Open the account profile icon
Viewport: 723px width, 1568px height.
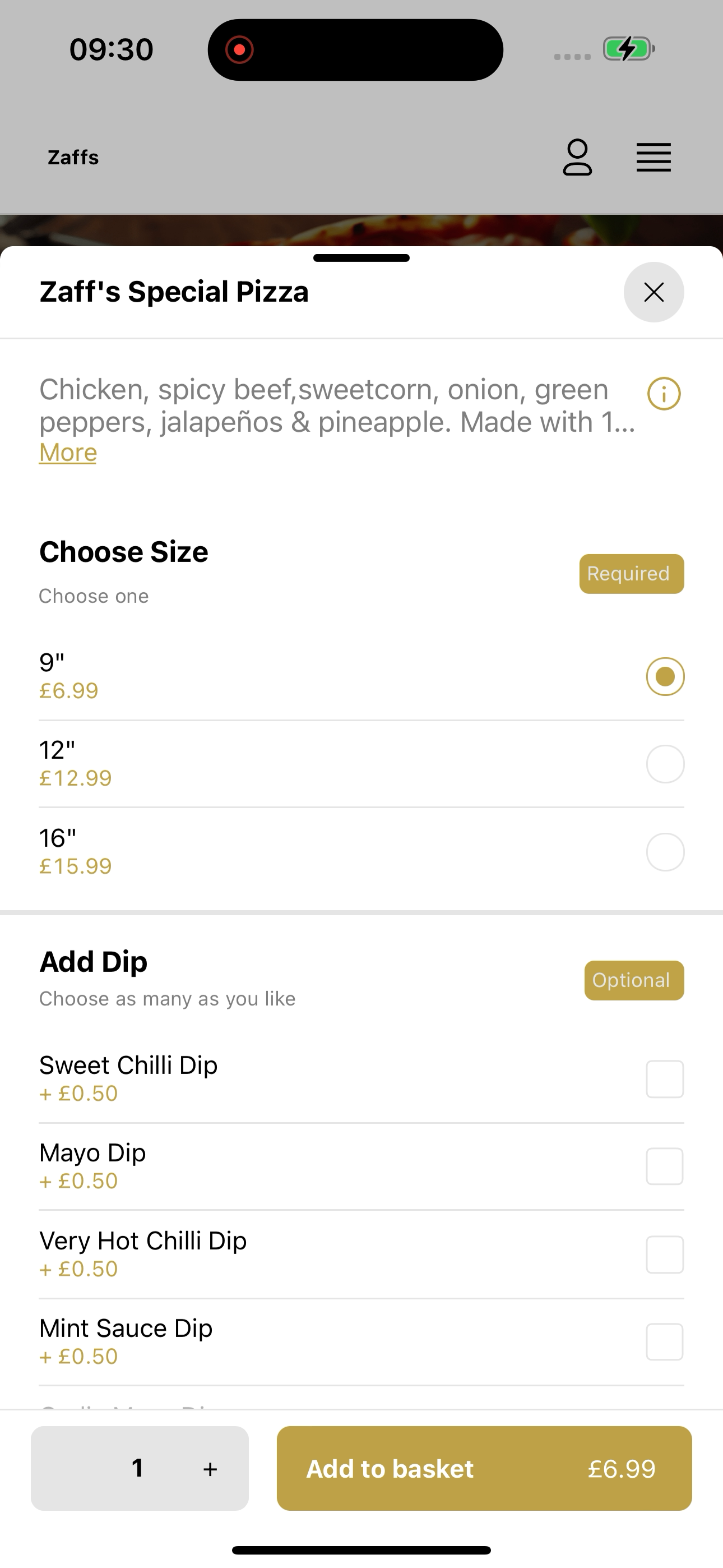(x=577, y=157)
